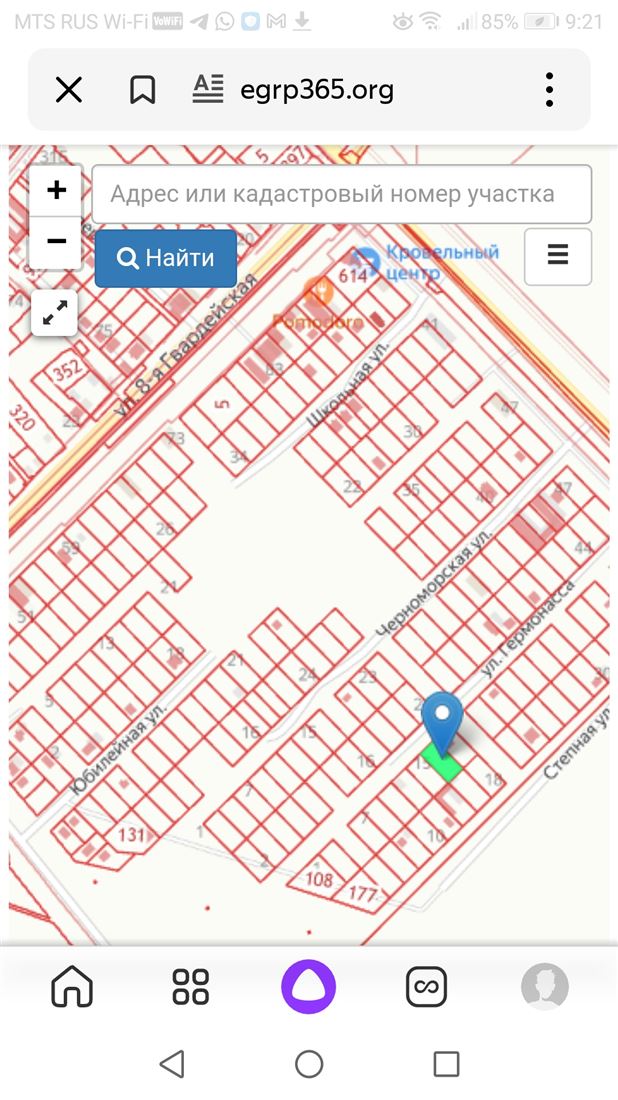618x1100 pixels.
Task: Open the browser tabs grid
Action: [x=190, y=987]
